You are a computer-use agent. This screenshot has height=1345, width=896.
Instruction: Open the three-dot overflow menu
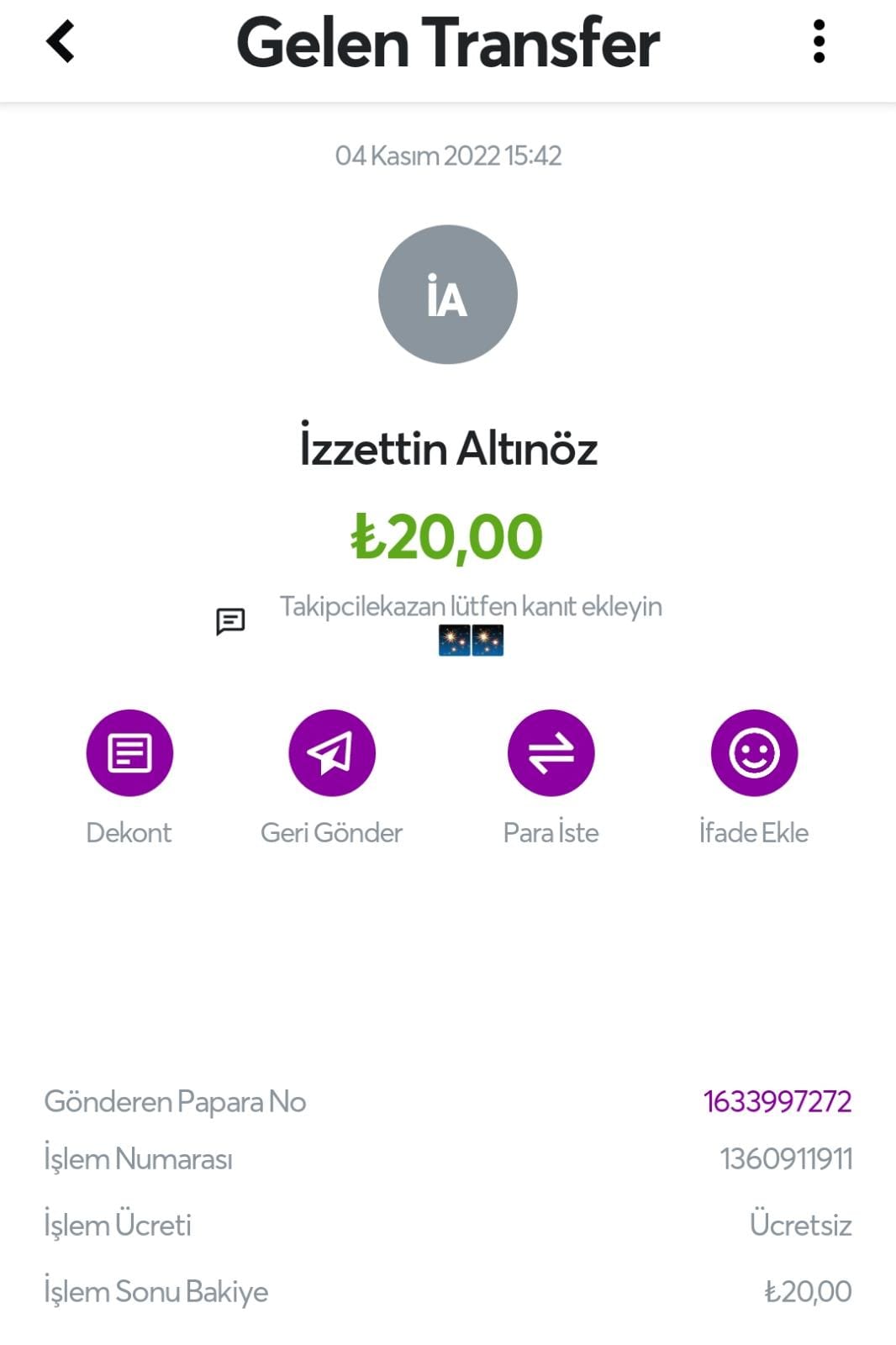[819, 42]
